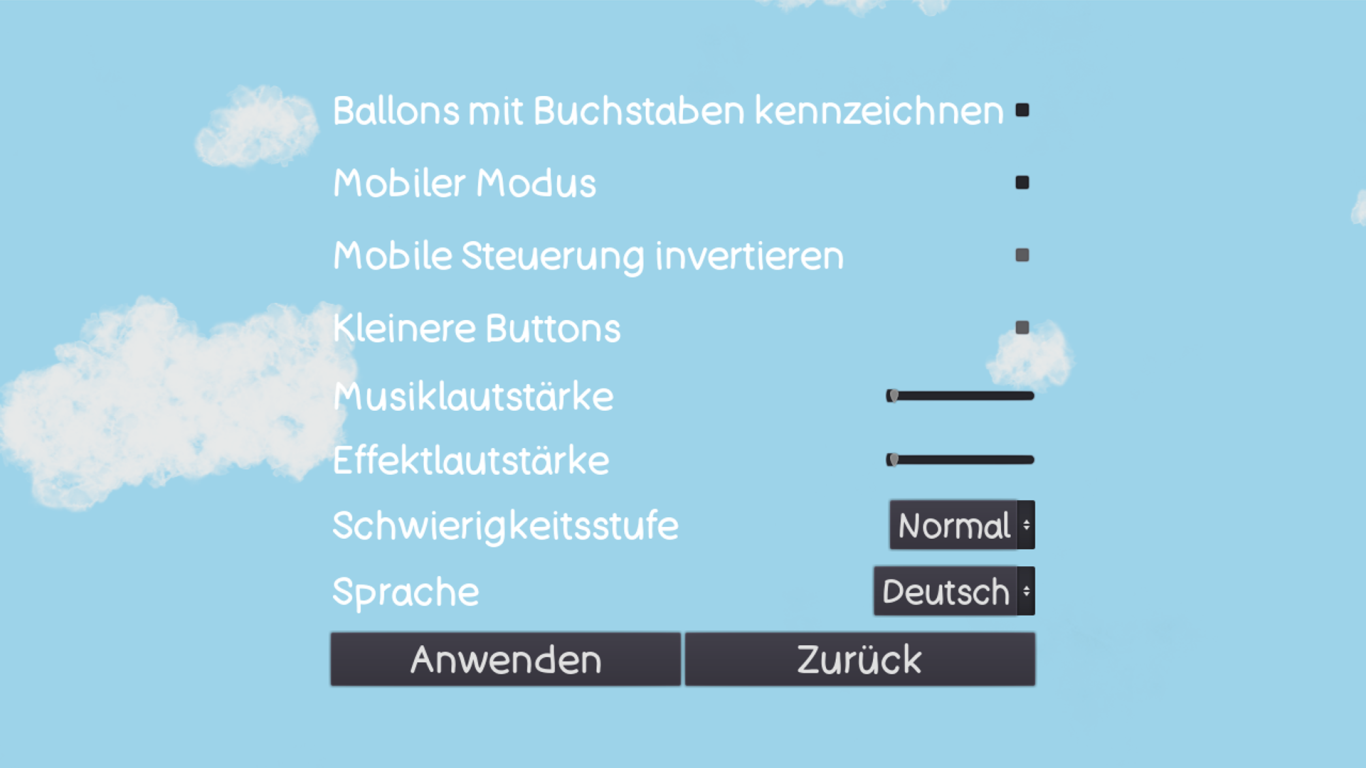The height and width of the screenshot is (768, 1366).
Task: Tap the Effektlautstärke slider
Action: (960, 460)
